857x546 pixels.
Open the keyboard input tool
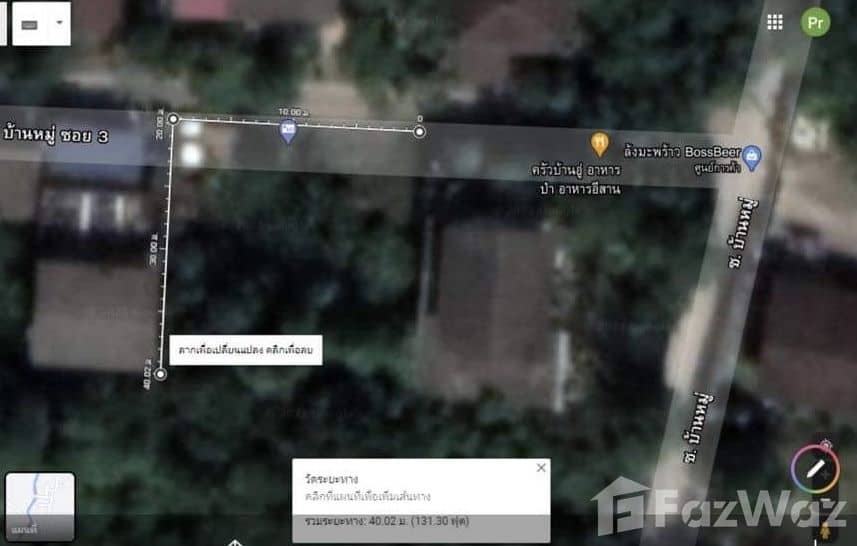(x=29, y=23)
